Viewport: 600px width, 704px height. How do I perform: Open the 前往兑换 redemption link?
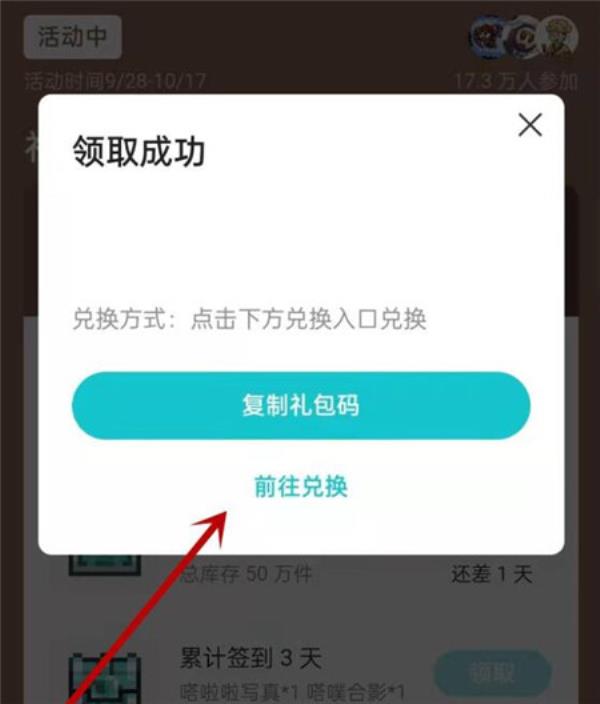coord(300,486)
